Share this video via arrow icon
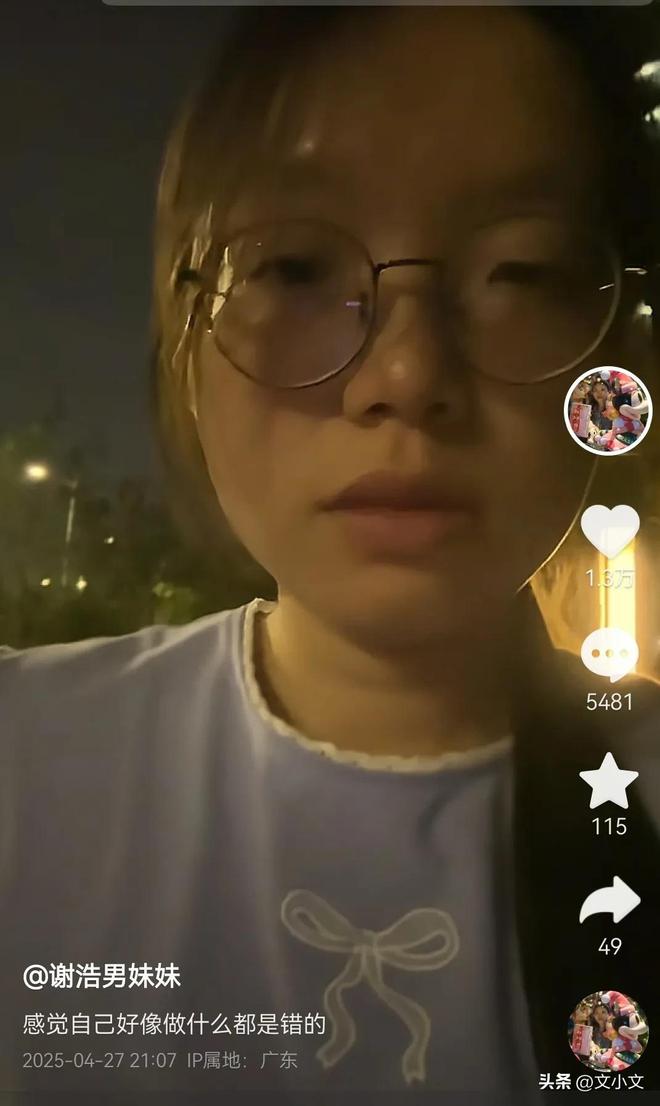The width and height of the screenshot is (660, 1106). coord(610,900)
